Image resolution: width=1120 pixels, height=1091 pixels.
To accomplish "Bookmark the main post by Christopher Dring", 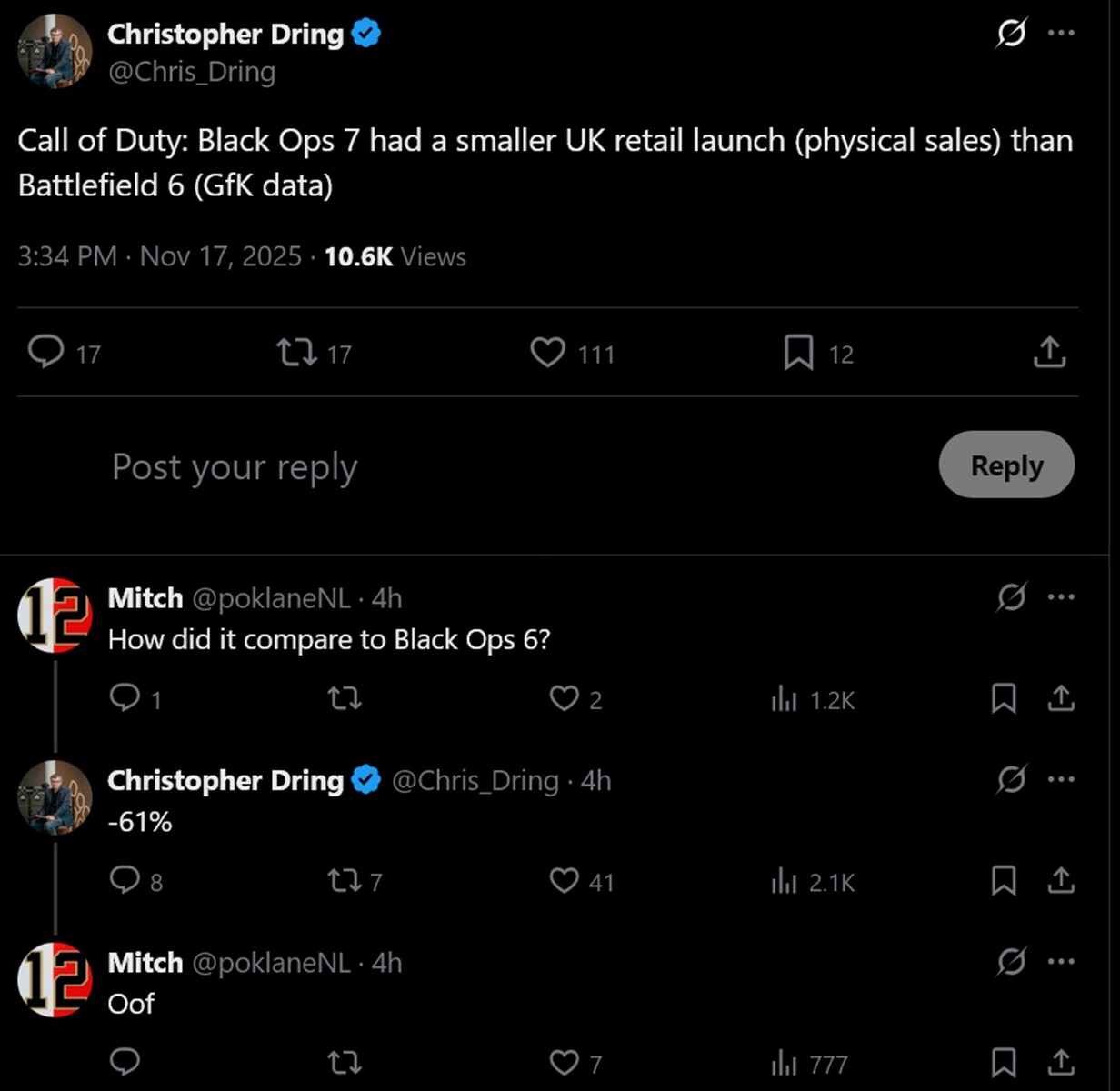I will click(x=798, y=353).
